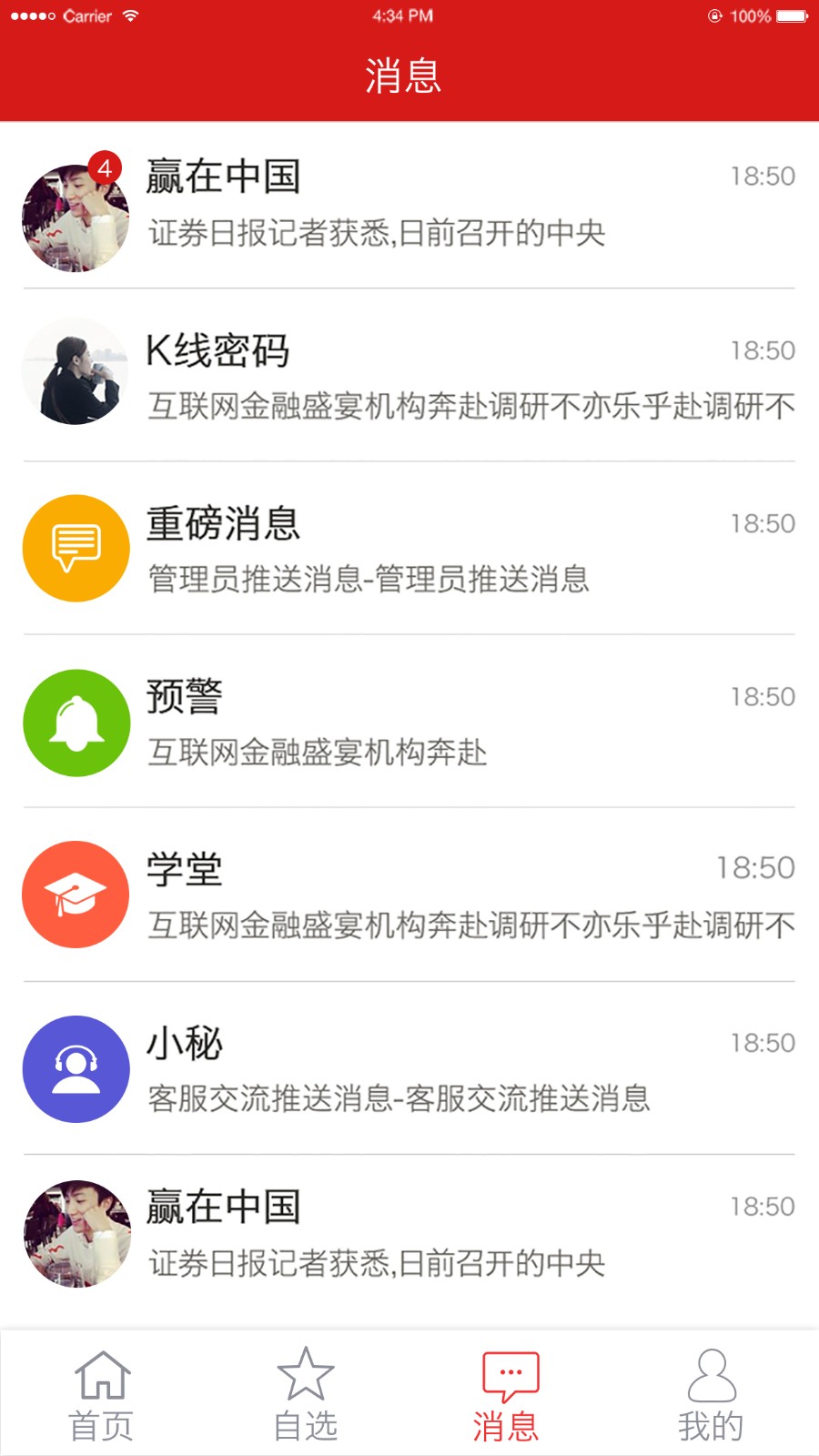The image size is (819, 1456).
Task: Open the 预警 alerts thread
Action: point(409,723)
